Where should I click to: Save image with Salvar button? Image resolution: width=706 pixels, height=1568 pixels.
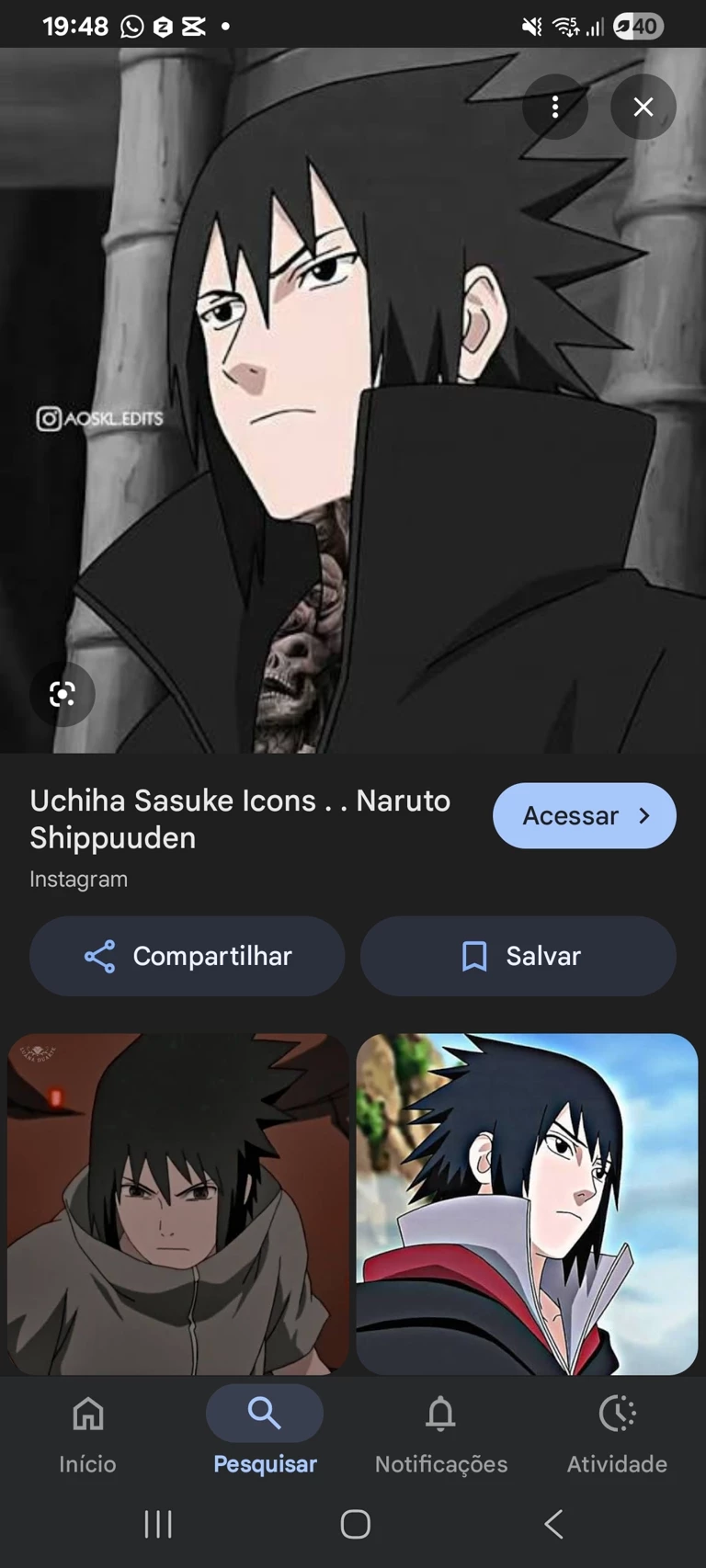tap(518, 956)
